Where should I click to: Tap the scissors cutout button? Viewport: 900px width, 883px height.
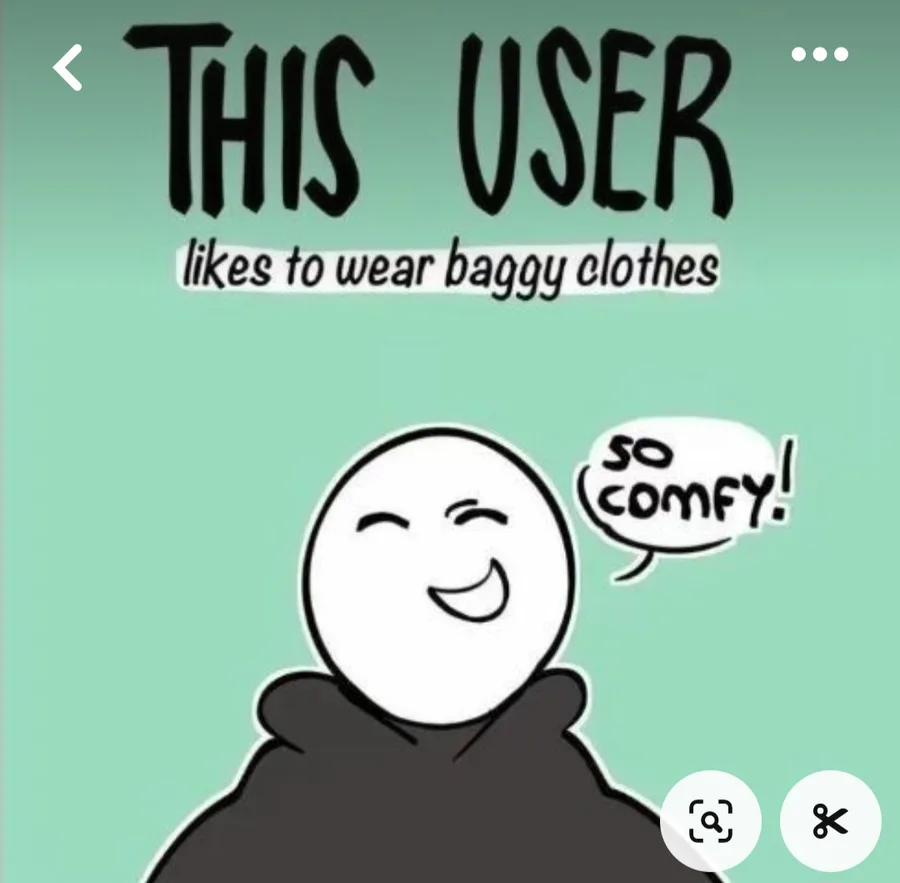[830, 821]
